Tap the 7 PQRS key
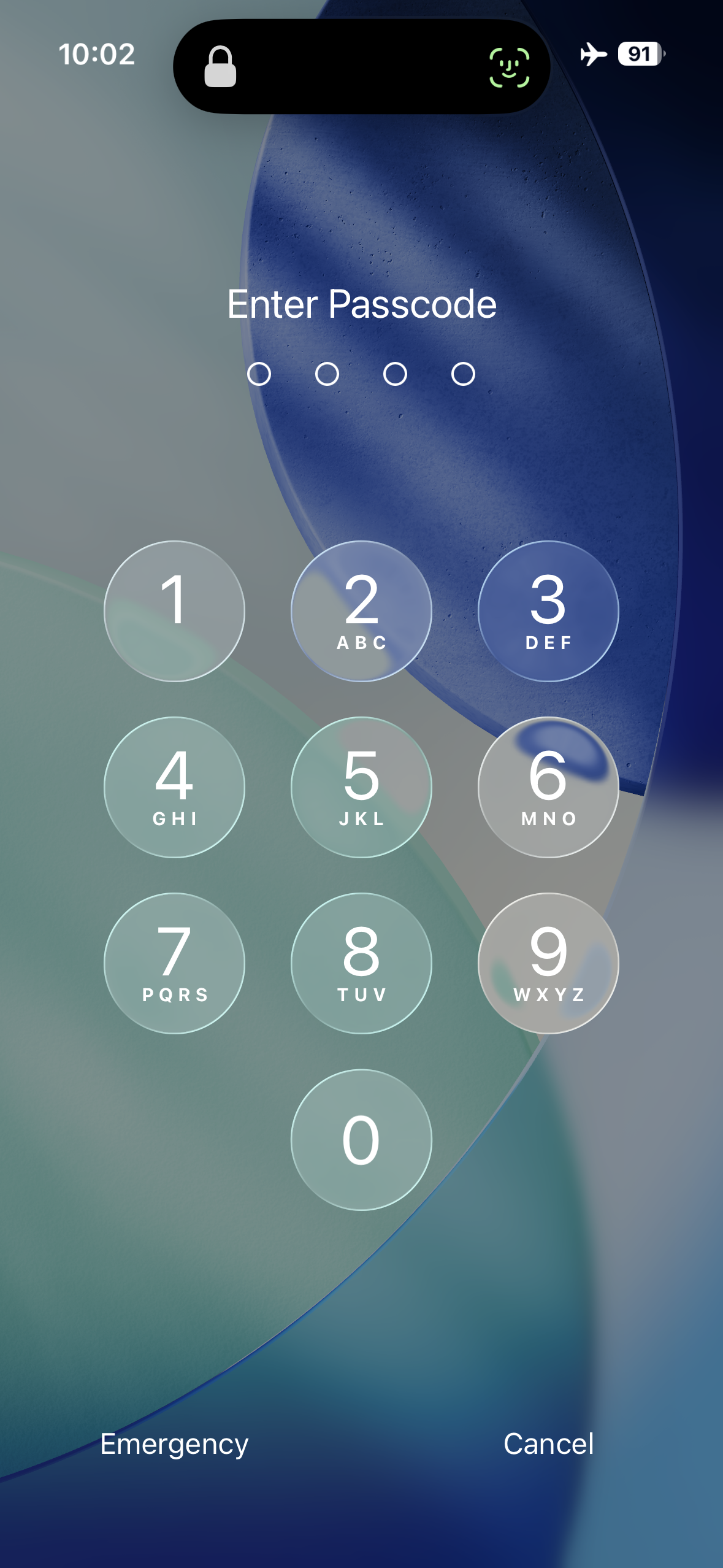 [x=174, y=963]
